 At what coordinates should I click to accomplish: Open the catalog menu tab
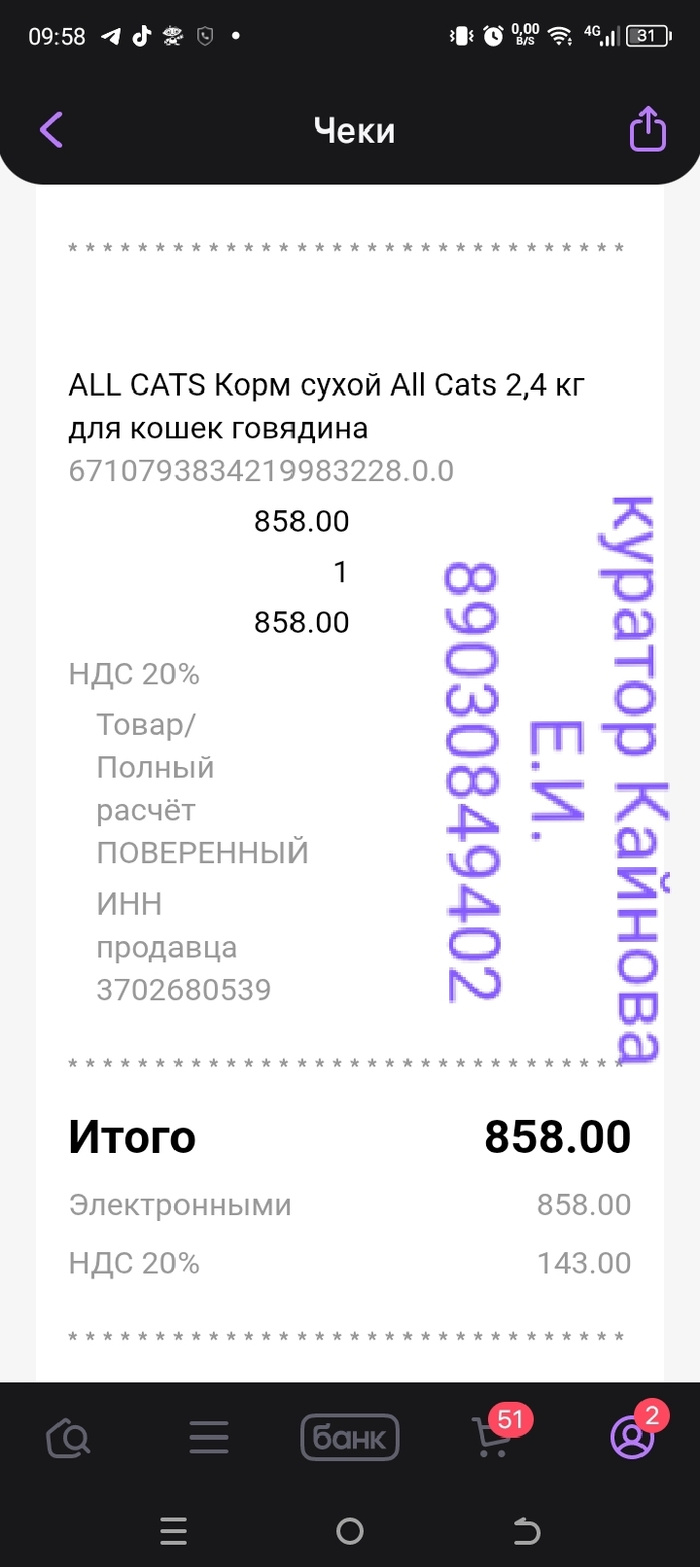210,1439
